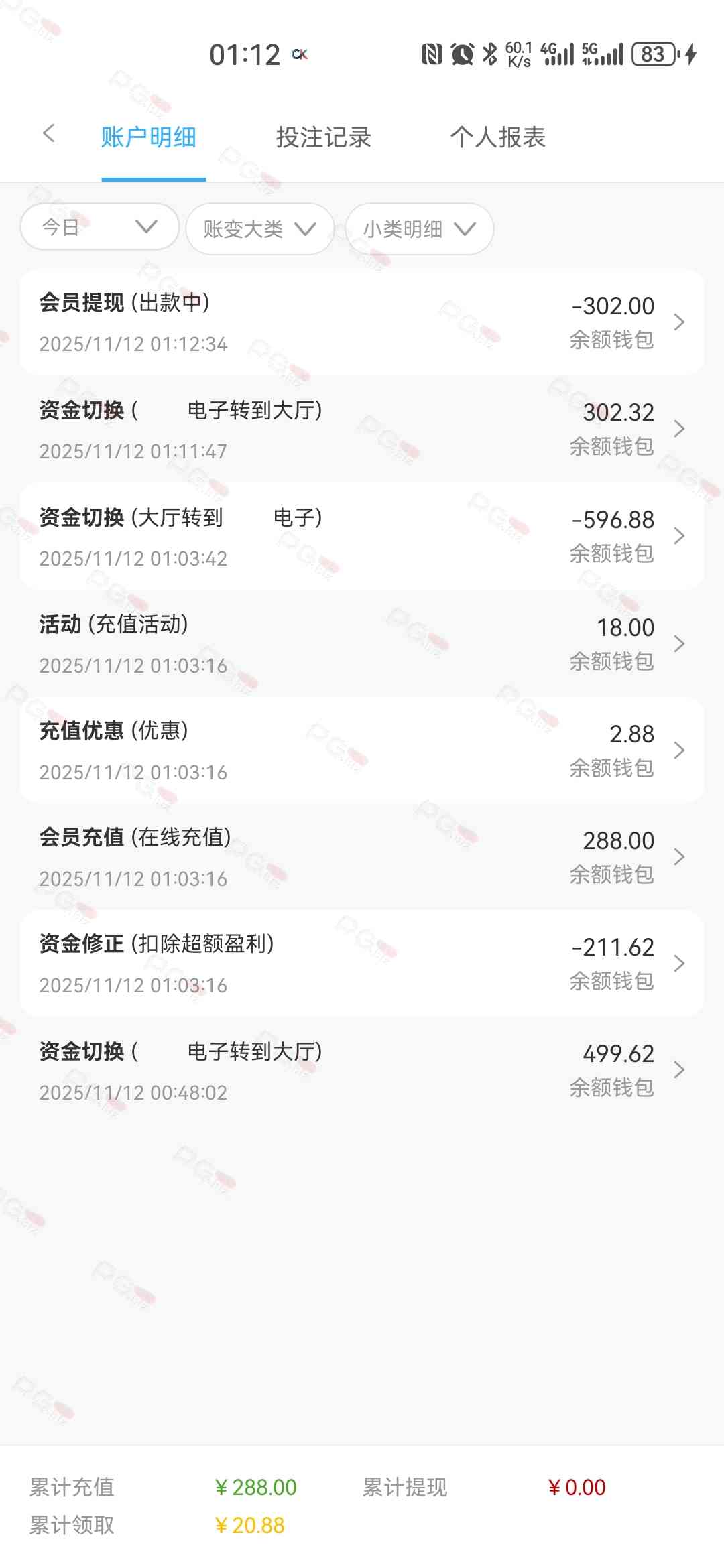Viewport: 724px width, 1568px height.
Task: Open the 账变大类 filter dropdown
Action: coord(259,229)
